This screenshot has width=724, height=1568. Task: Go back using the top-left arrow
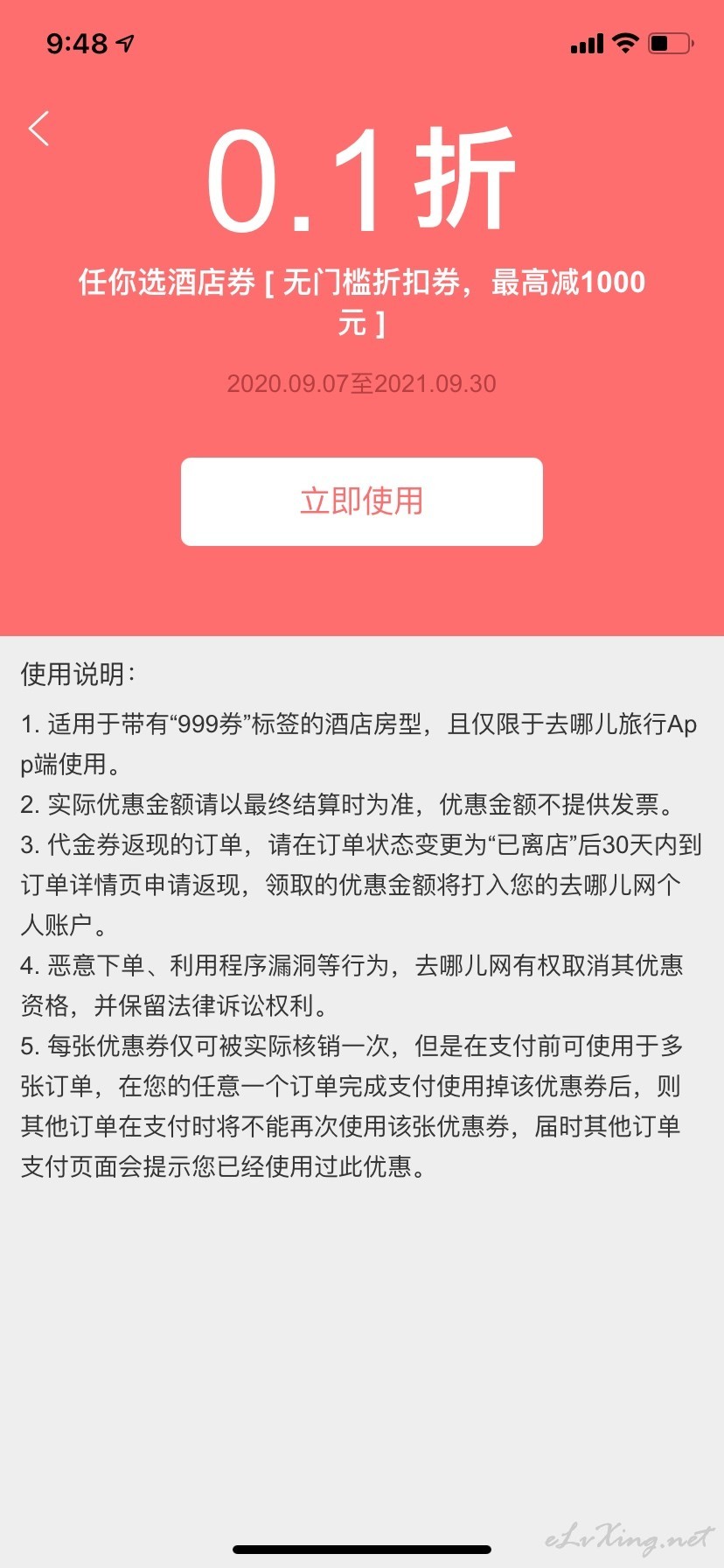38,129
